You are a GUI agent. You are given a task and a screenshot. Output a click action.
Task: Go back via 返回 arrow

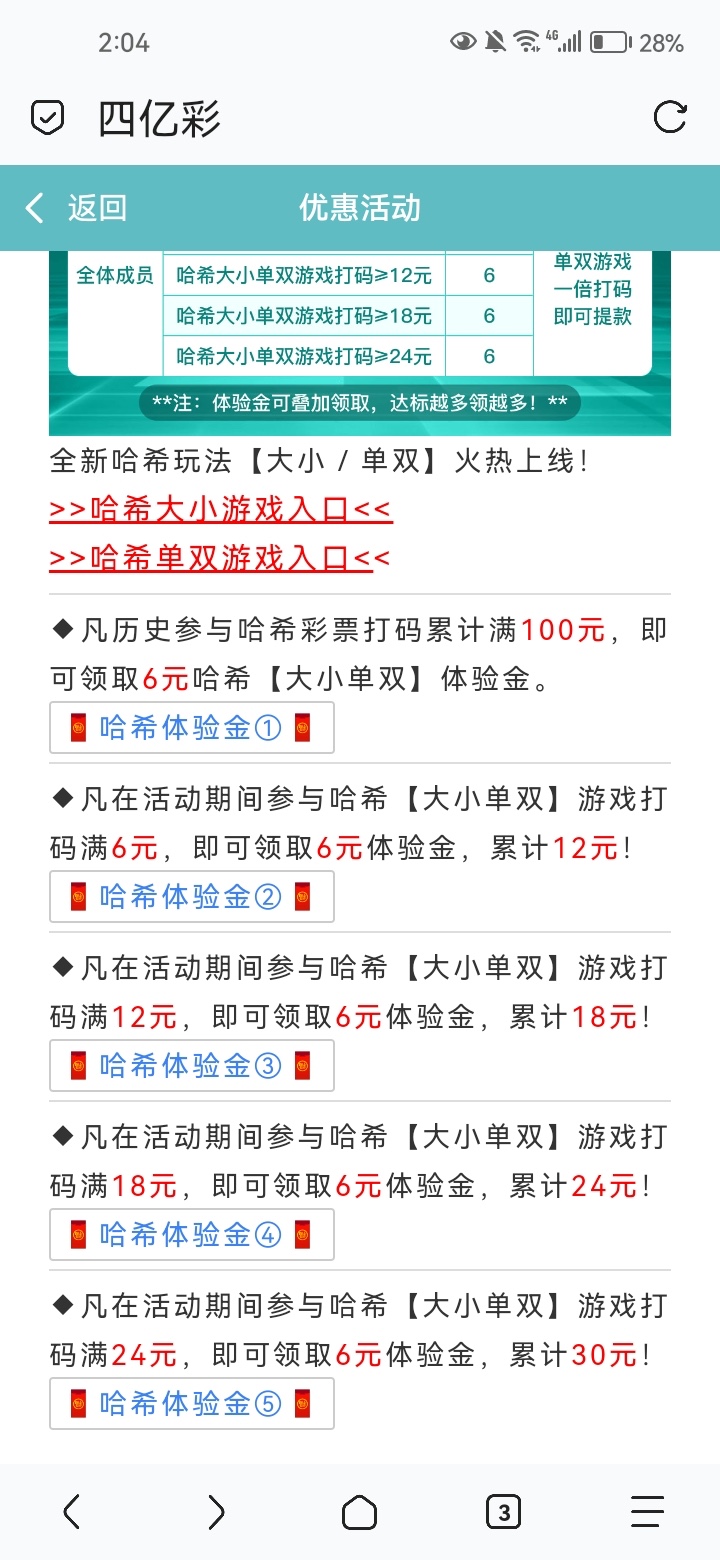pos(74,208)
